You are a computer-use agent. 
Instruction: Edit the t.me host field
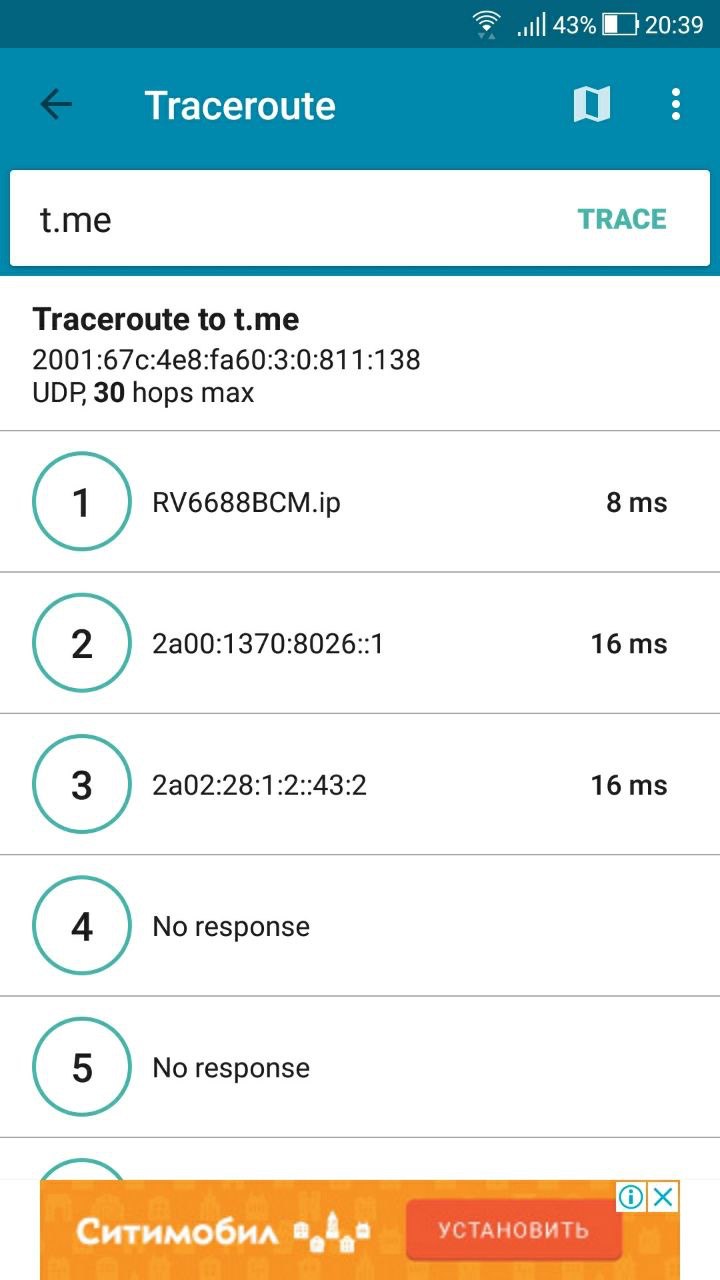280,219
